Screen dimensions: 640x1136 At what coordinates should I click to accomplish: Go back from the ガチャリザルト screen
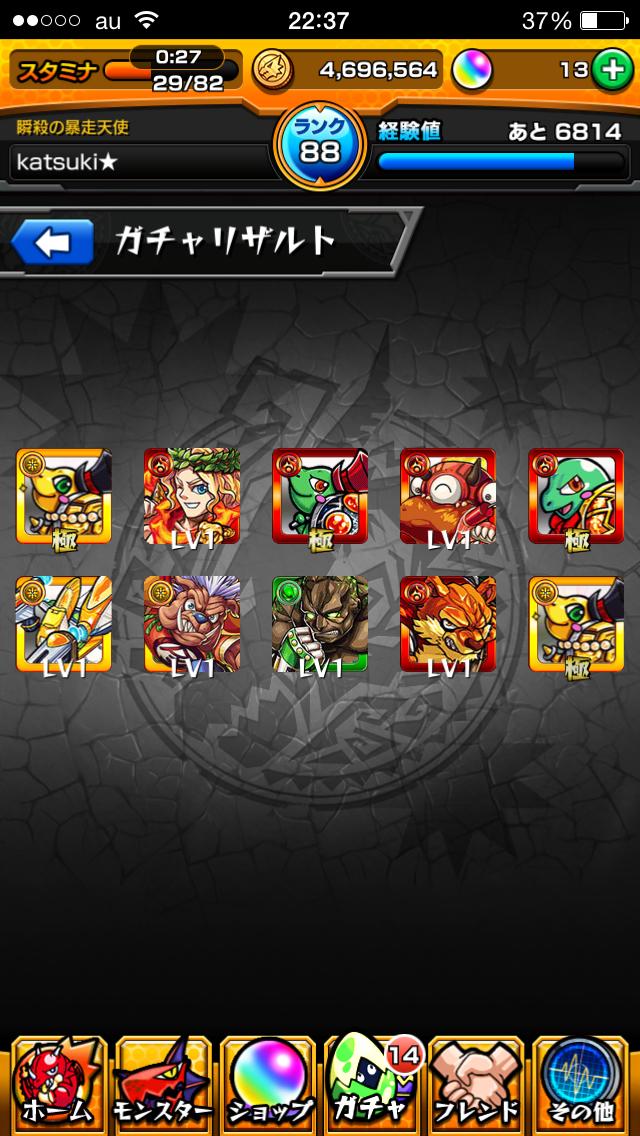tap(52, 242)
